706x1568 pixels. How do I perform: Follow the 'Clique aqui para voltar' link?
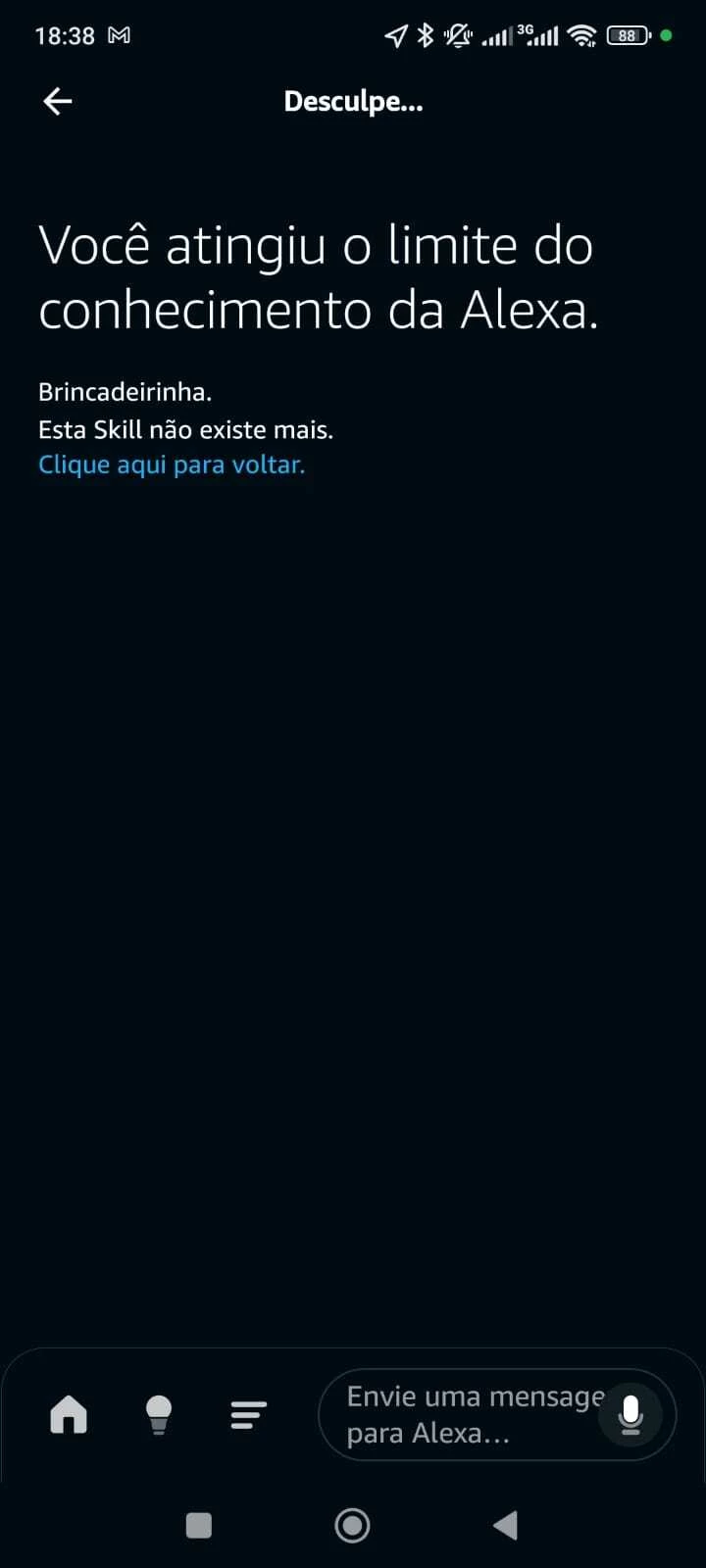coord(172,465)
